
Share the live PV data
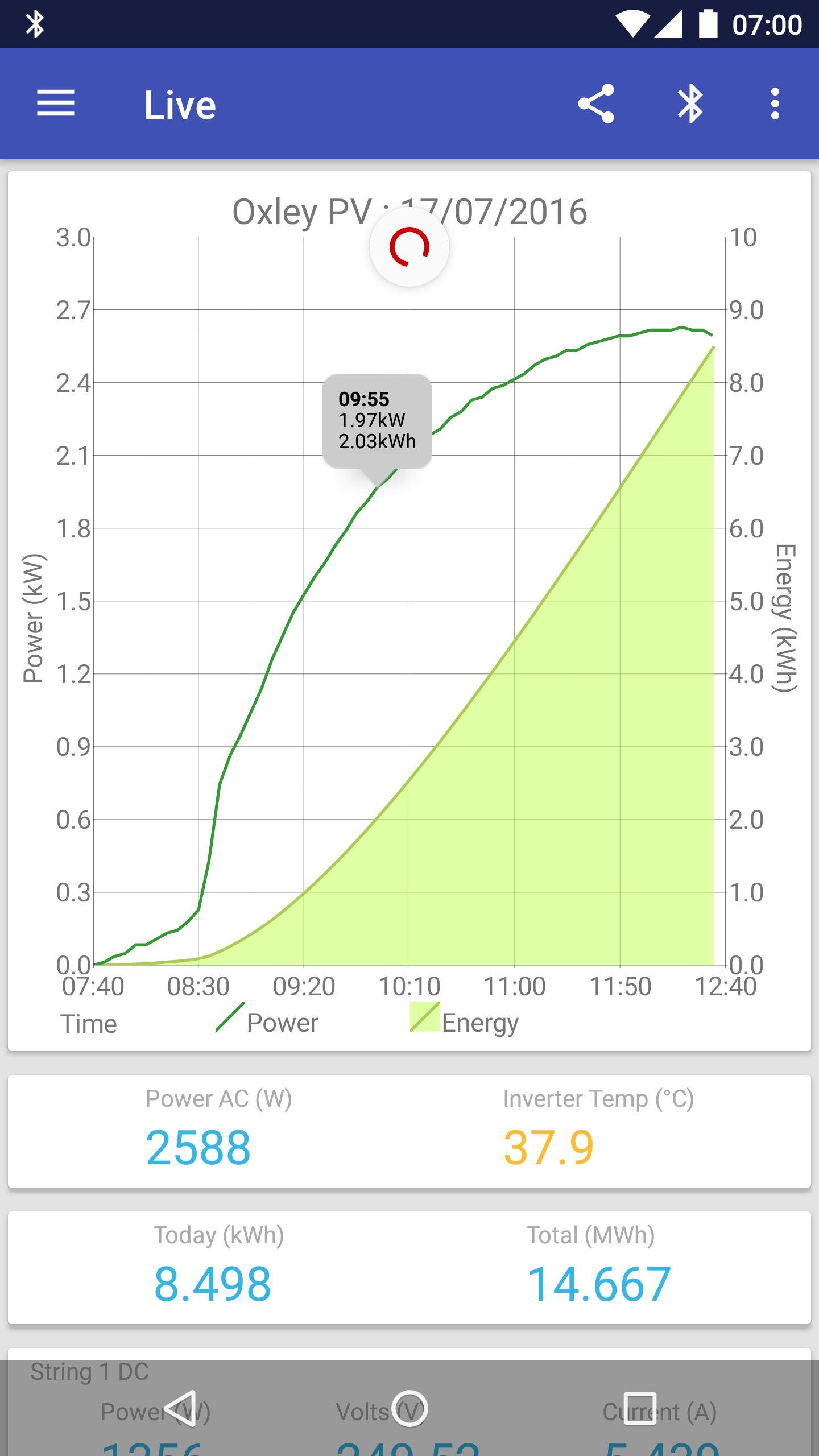coord(595,104)
